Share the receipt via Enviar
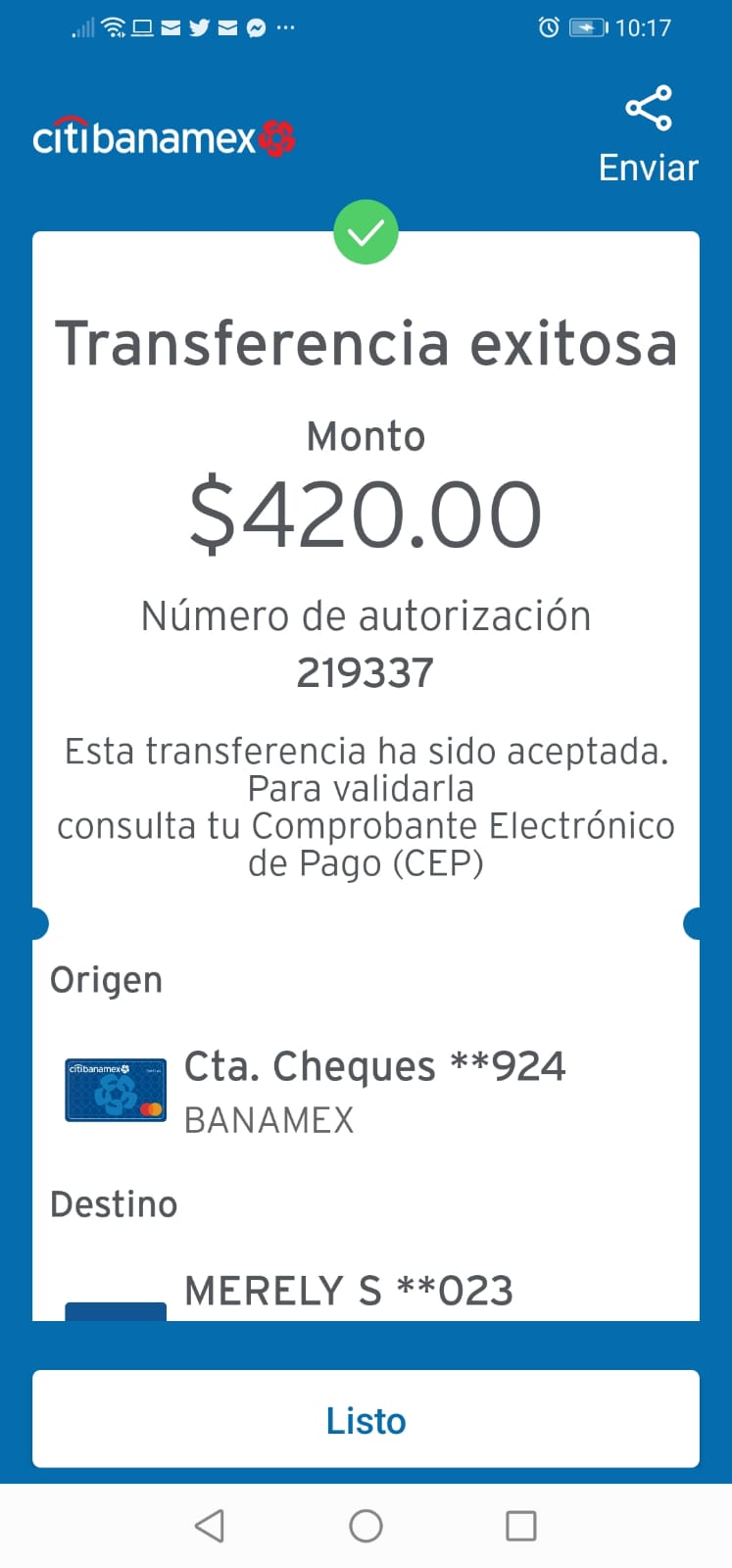Screen dimensions: 732x1568 pos(648,135)
